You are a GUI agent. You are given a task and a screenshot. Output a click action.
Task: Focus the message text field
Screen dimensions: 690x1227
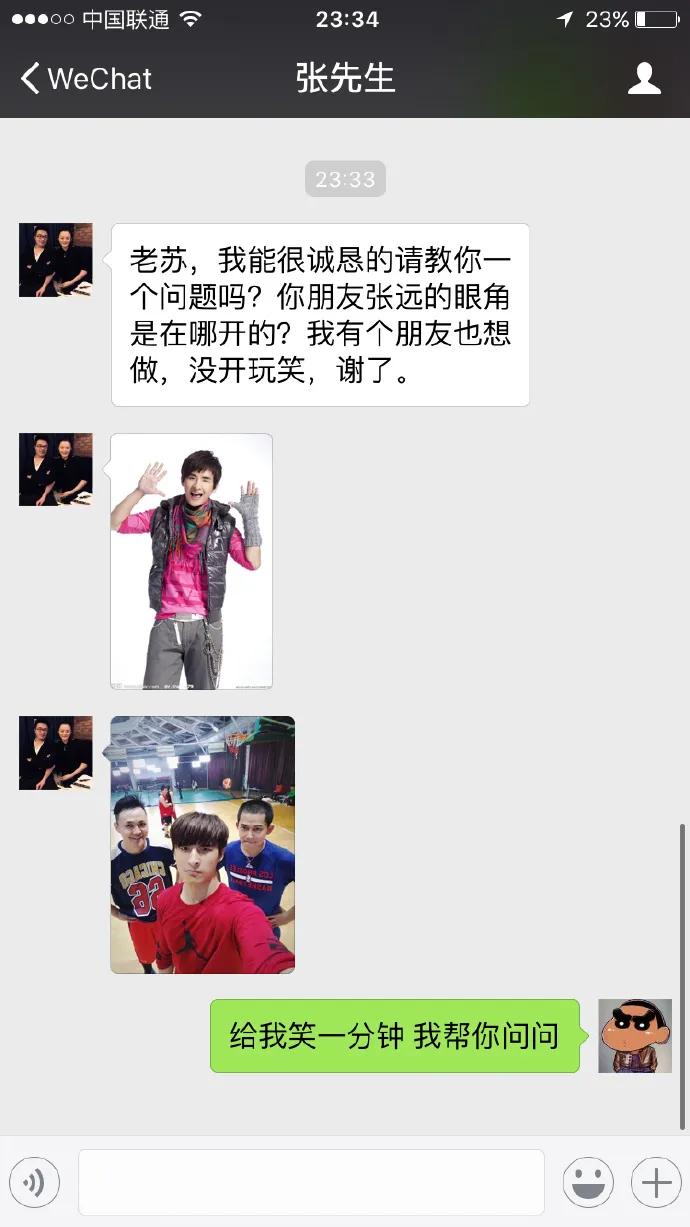[311, 1182]
